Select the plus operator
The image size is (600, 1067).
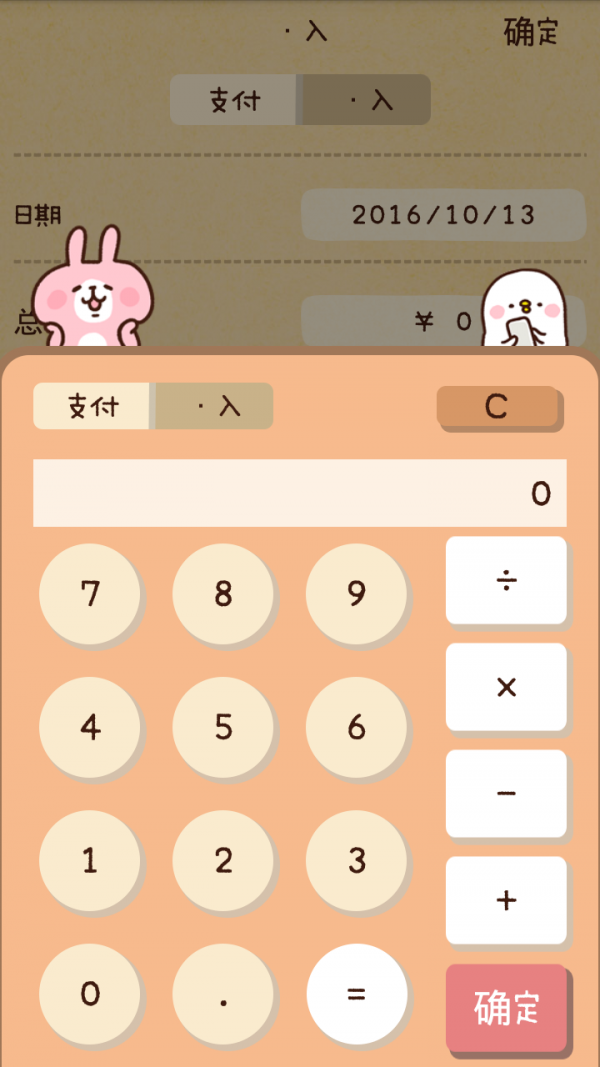506,900
